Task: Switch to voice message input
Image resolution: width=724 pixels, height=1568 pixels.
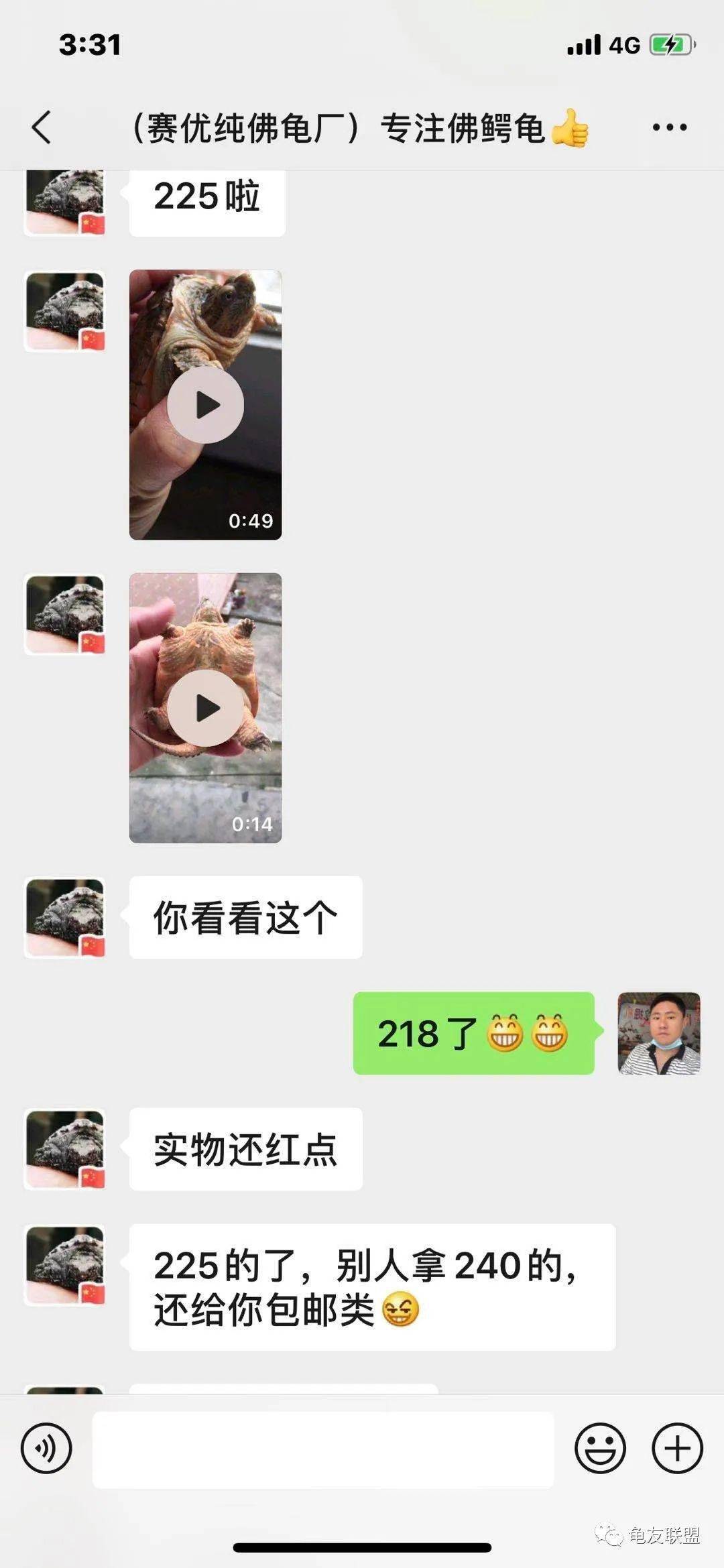Action: click(x=46, y=1448)
